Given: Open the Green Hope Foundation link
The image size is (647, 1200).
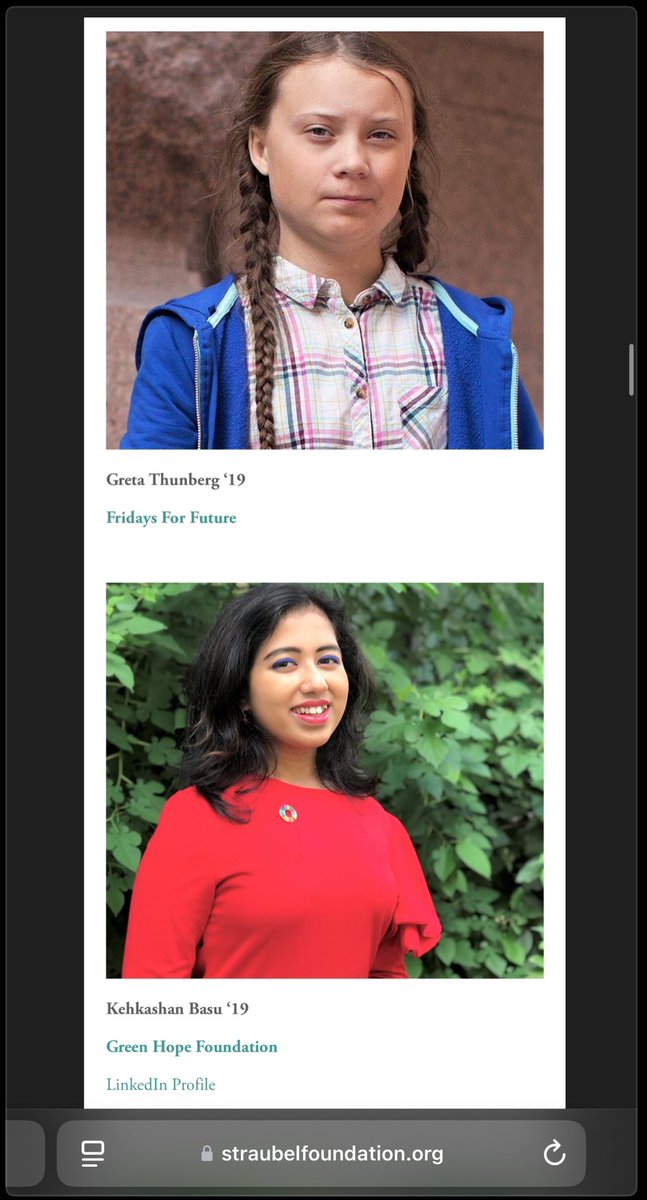Looking at the screenshot, I should 192,1047.
